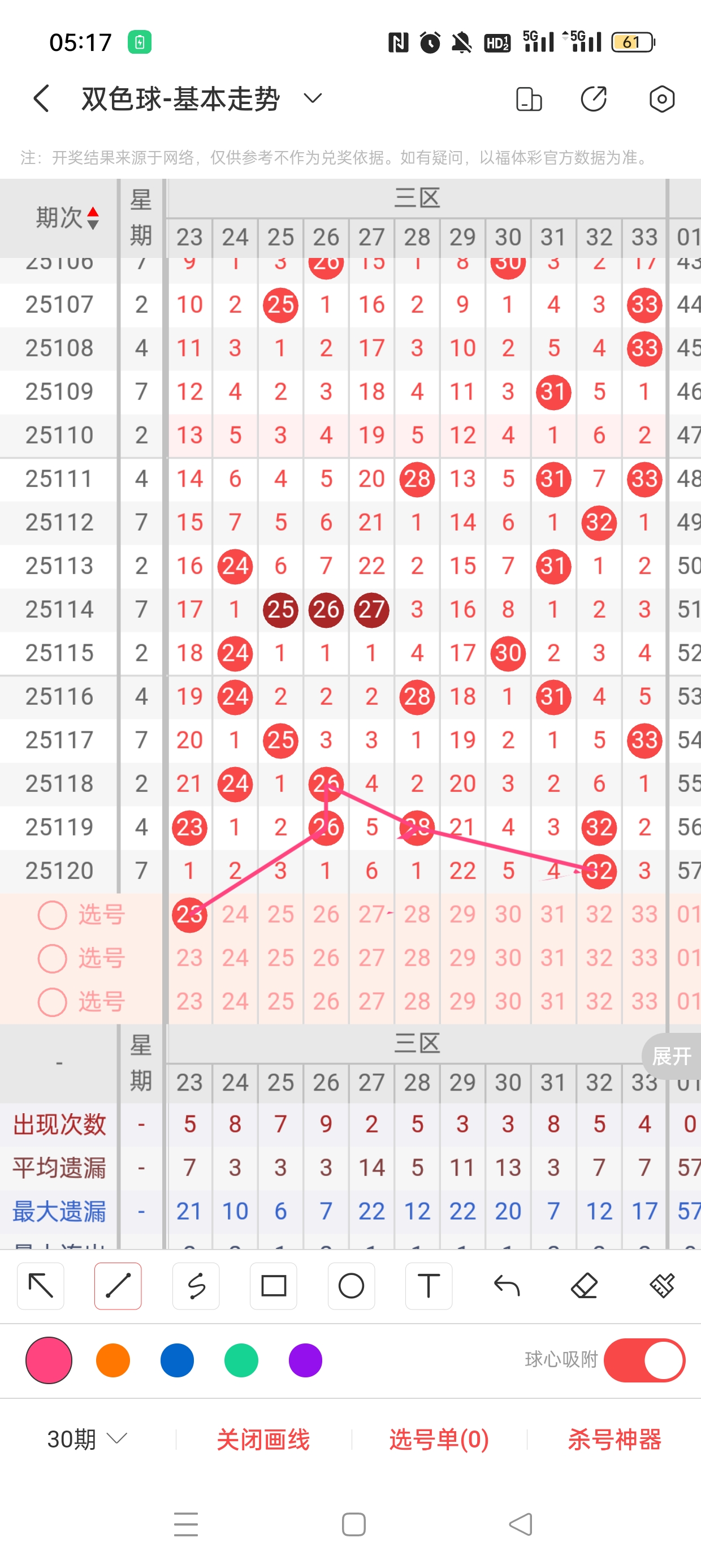
Task: Switch line color to blue
Action: (177, 1360)
